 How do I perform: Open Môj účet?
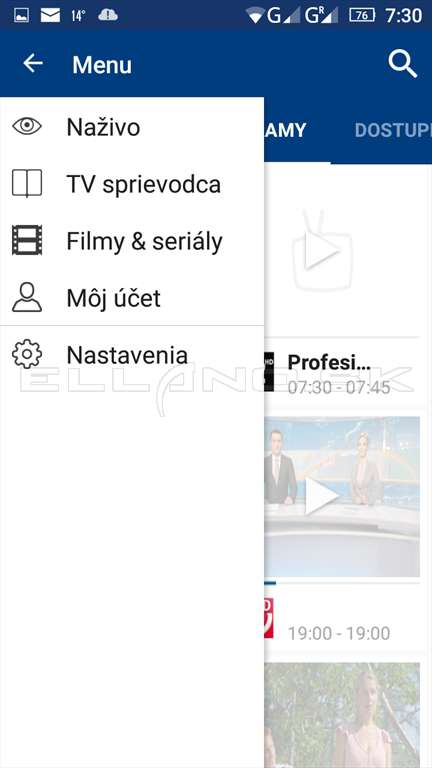click(132, 298)
